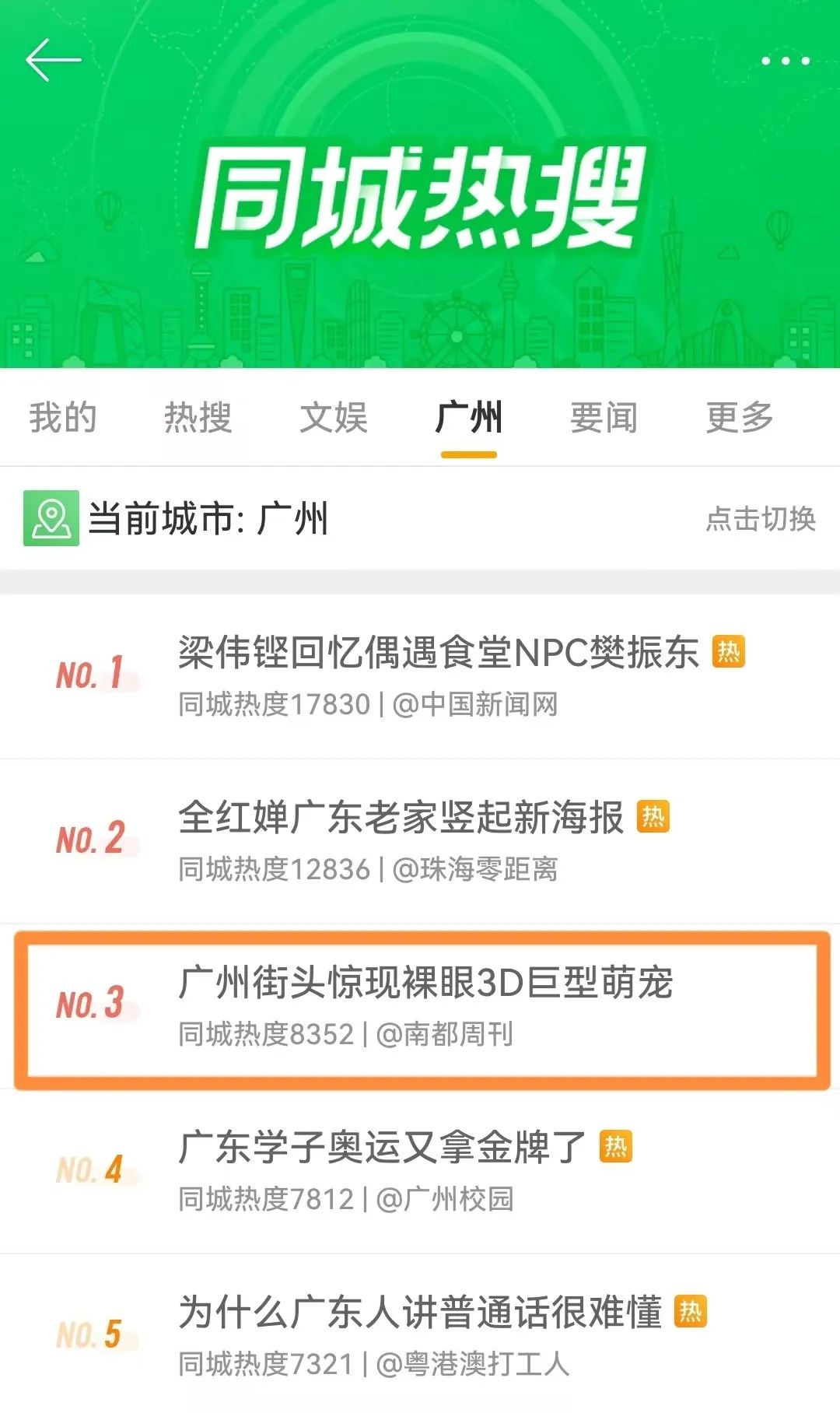Open the three-dot overflow menu
This screenshot has height=1413, width=840.
786,61
